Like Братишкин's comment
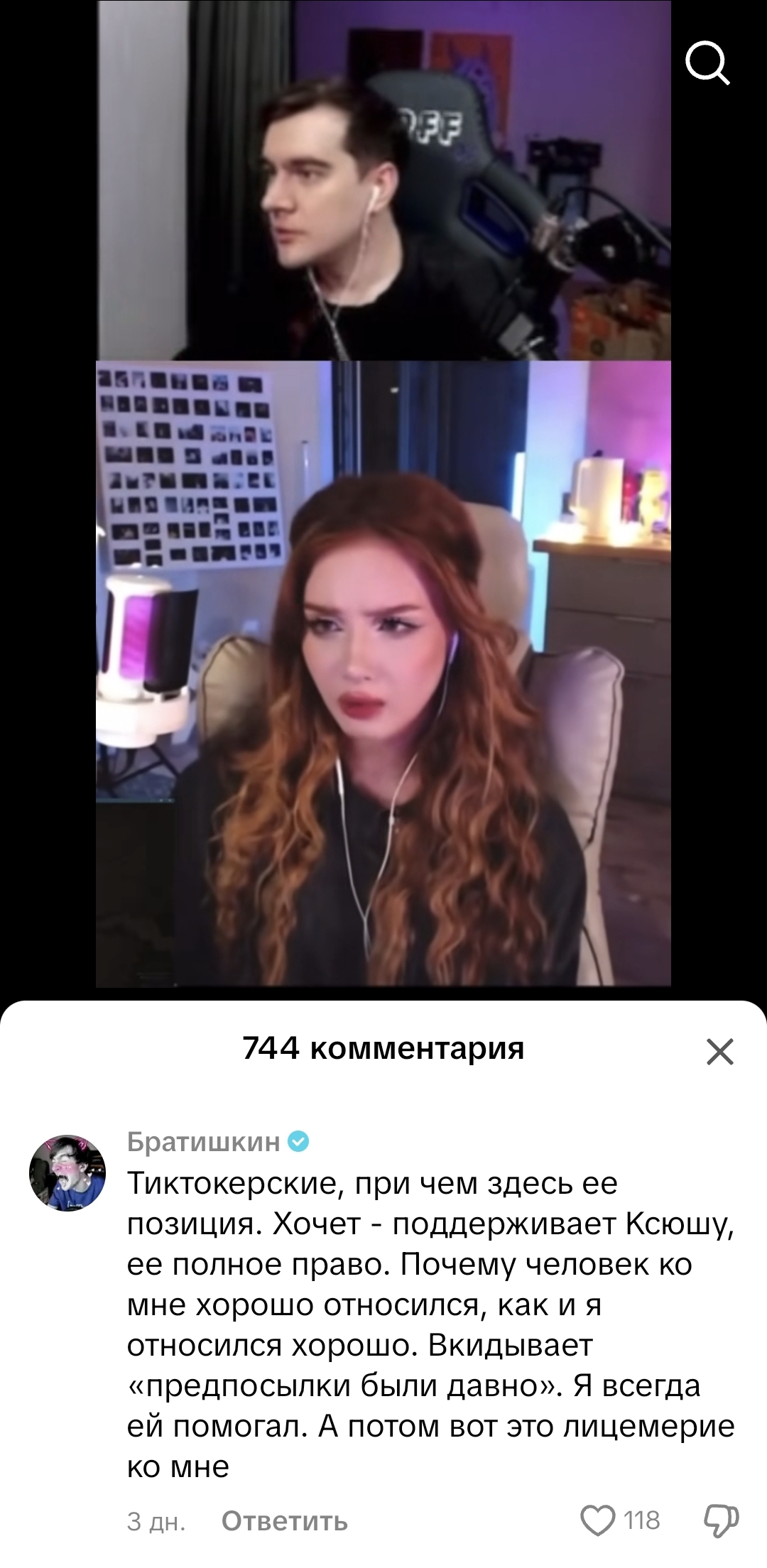This screenshot has width=767, height=1568. pos(597,1520)
